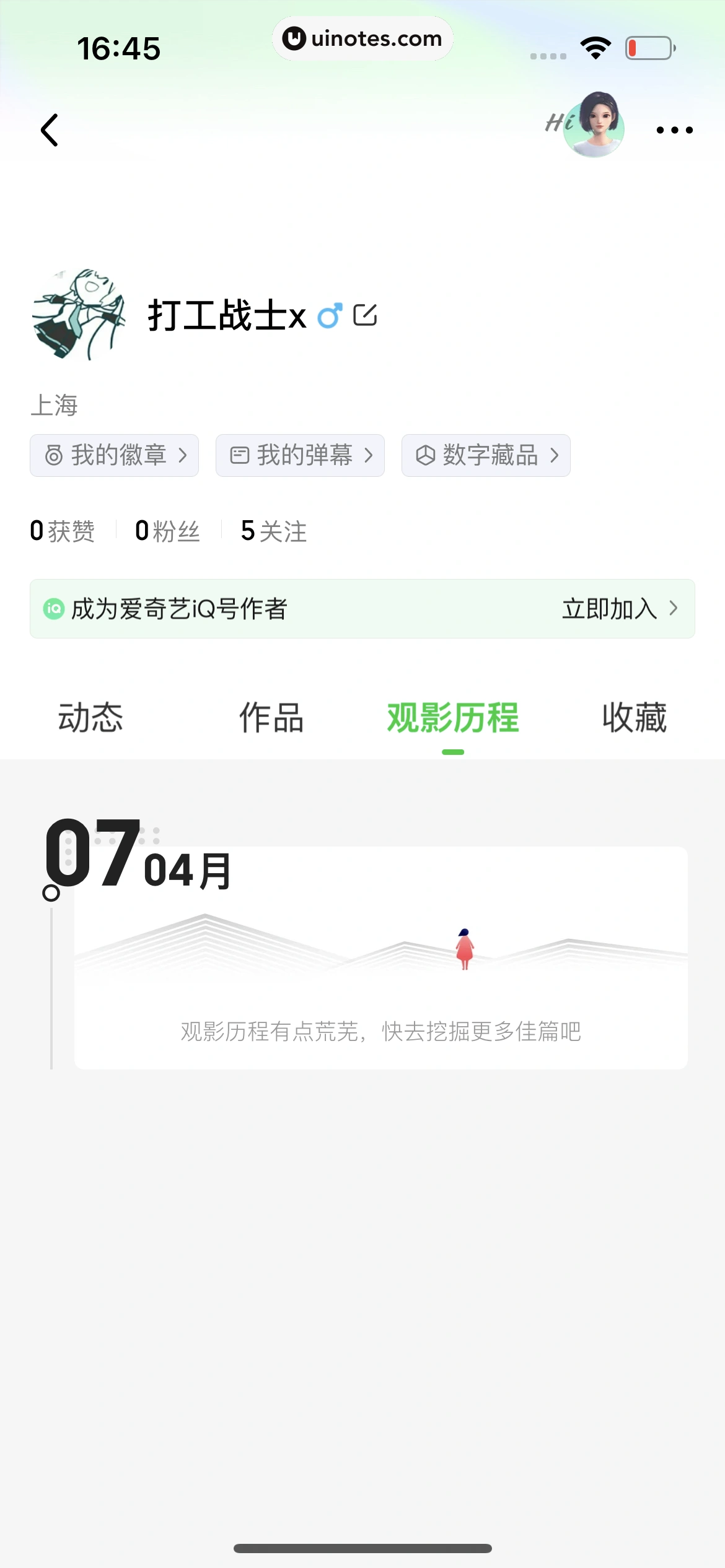Image resolution: width=725 pixels, height=1568 pixels.
Task: Switch to the 作品 tab
Action: point(271,718)
